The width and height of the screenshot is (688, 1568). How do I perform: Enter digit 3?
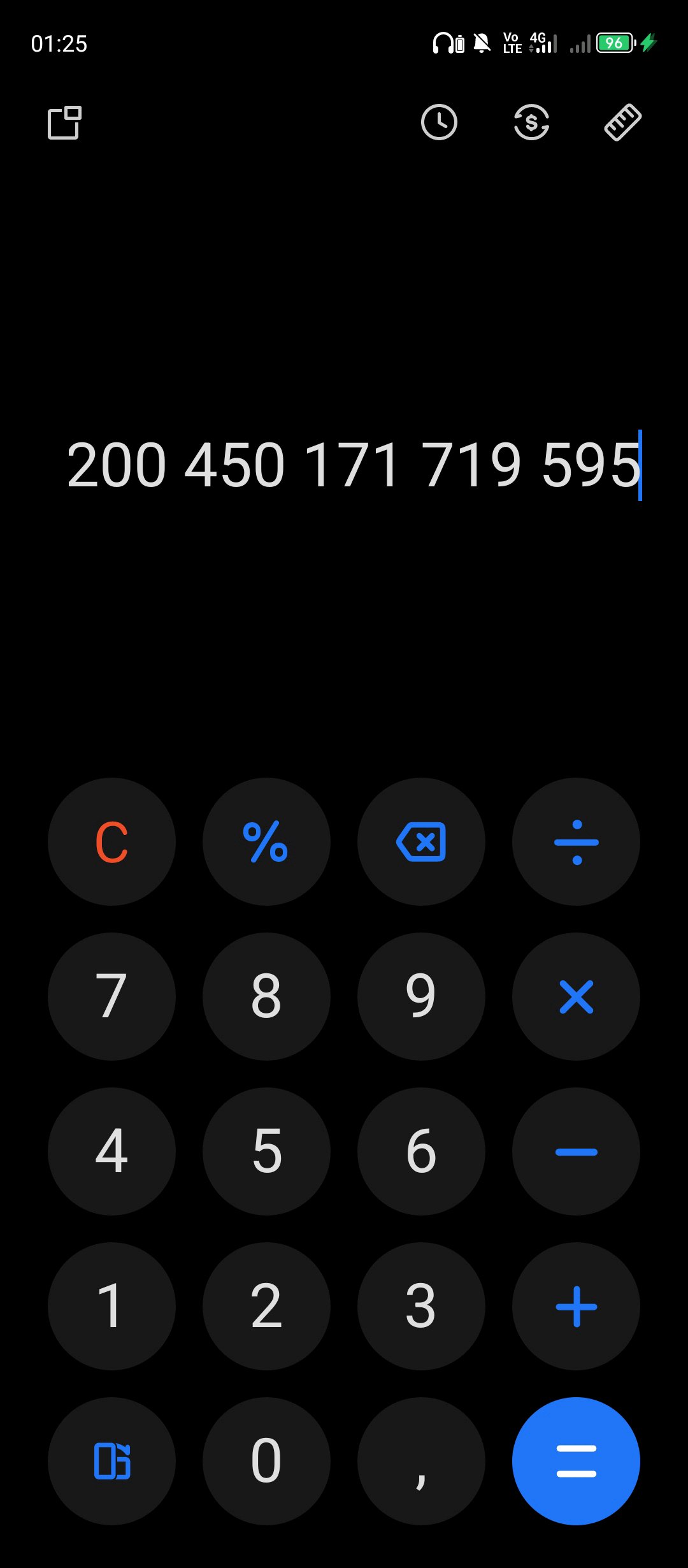tap(421, 1306)
